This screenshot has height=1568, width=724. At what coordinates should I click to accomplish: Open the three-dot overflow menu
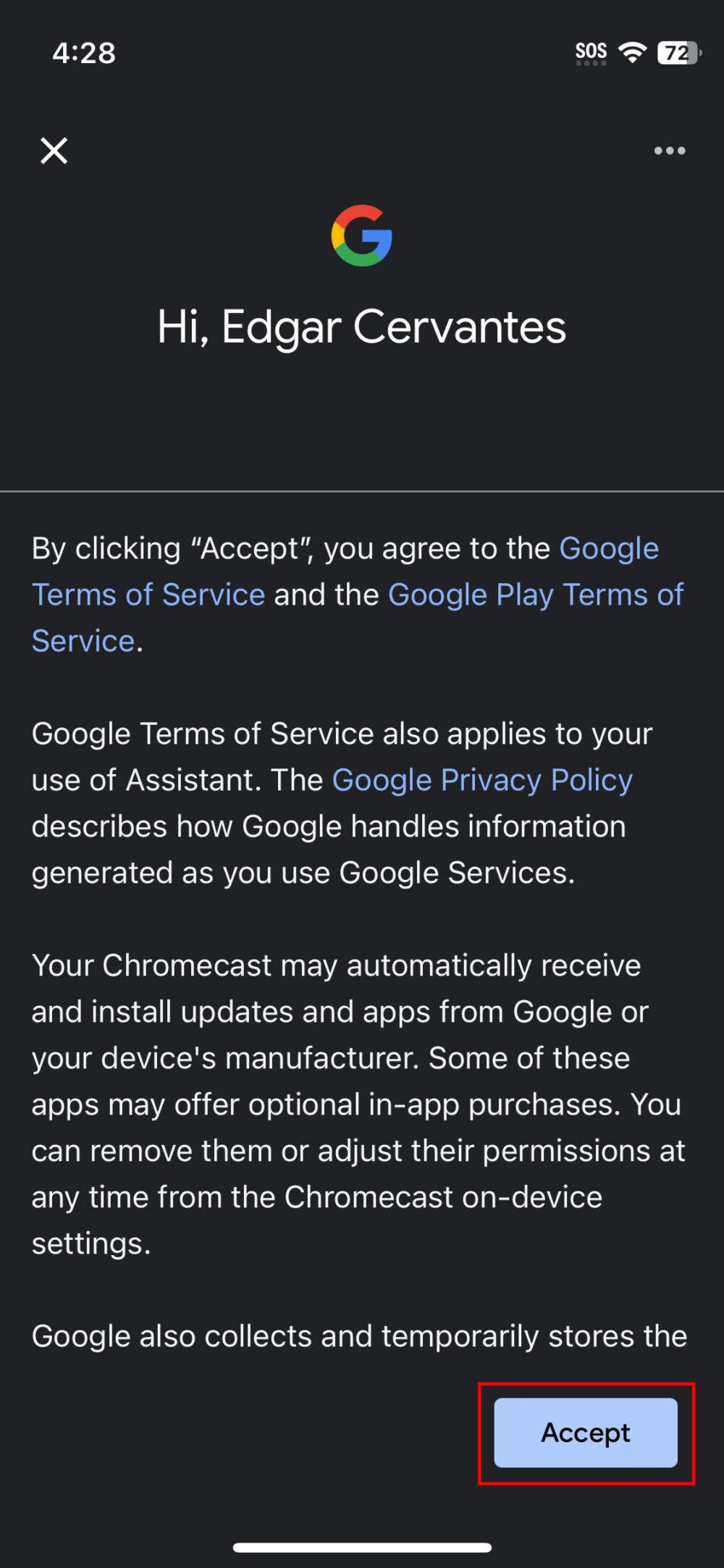pos(670,151)
